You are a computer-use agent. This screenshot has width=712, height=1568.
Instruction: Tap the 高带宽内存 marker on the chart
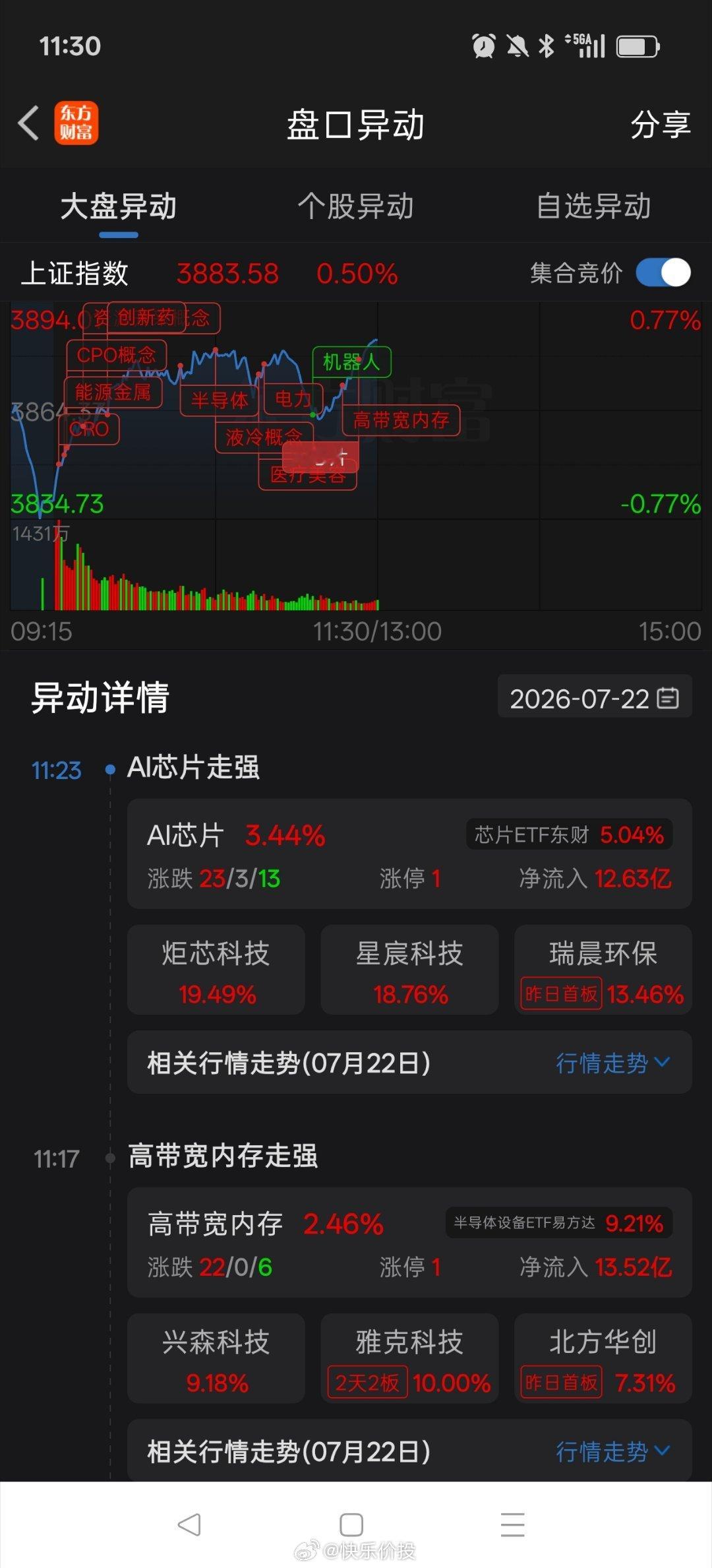point(401,420)
